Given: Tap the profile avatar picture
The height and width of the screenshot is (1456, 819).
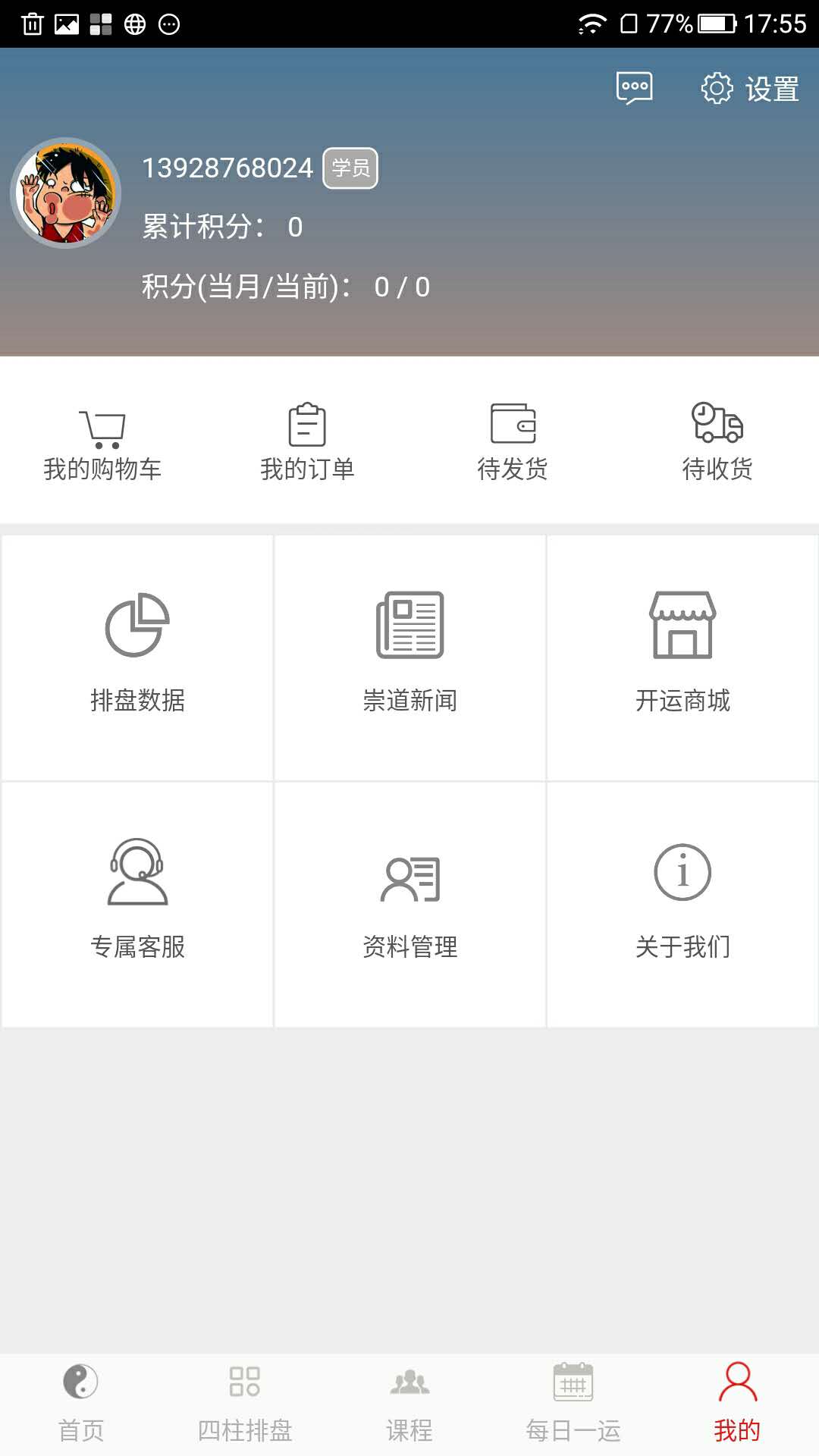Looking at the screenshot, I should (66, 193).
